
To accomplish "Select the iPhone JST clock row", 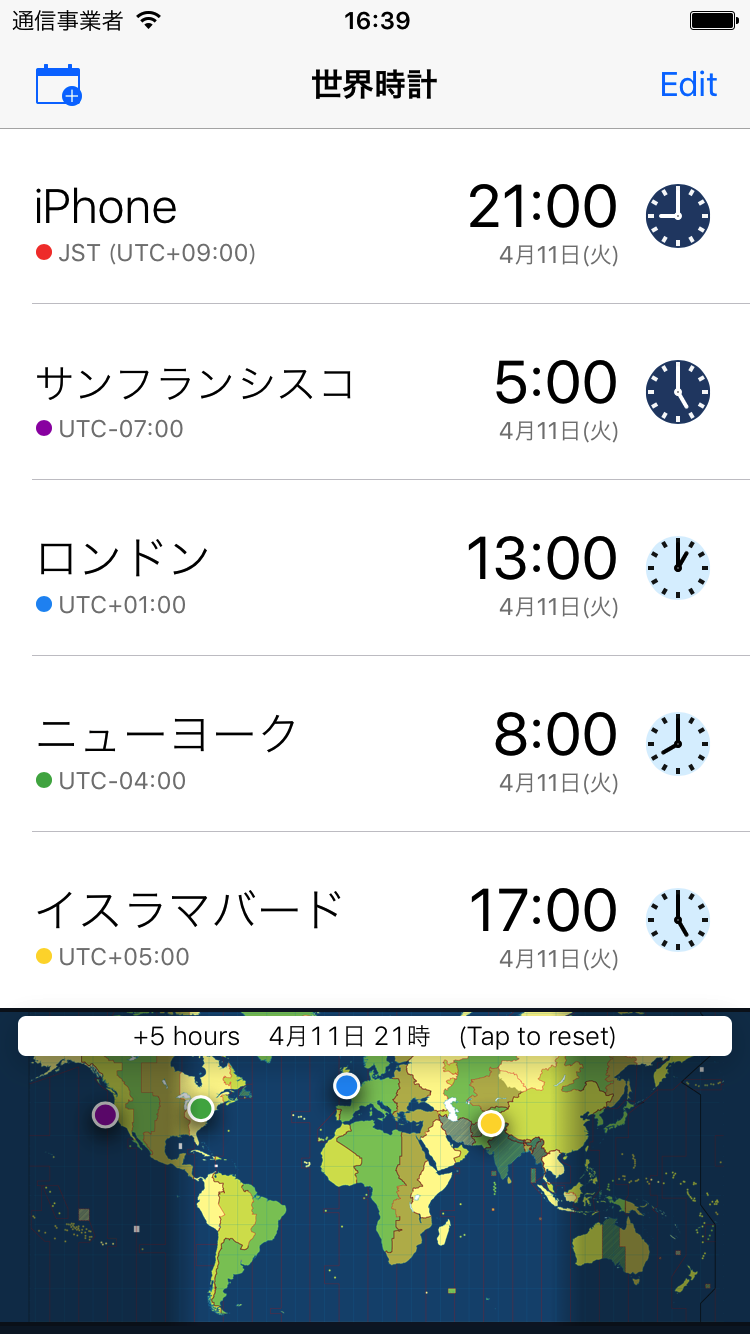I will pyautogui.click(x=375, y=216).
